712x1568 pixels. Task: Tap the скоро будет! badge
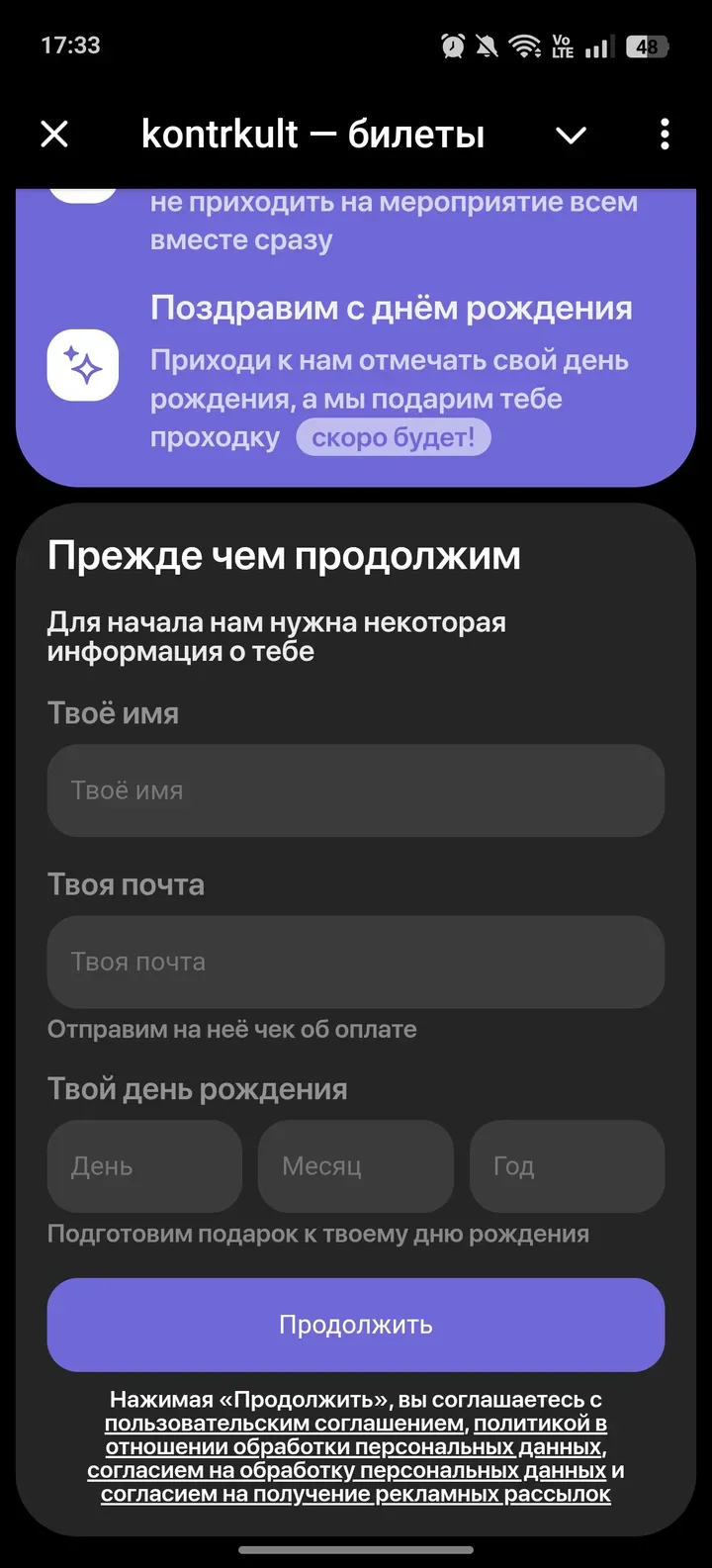coord(394,436)
